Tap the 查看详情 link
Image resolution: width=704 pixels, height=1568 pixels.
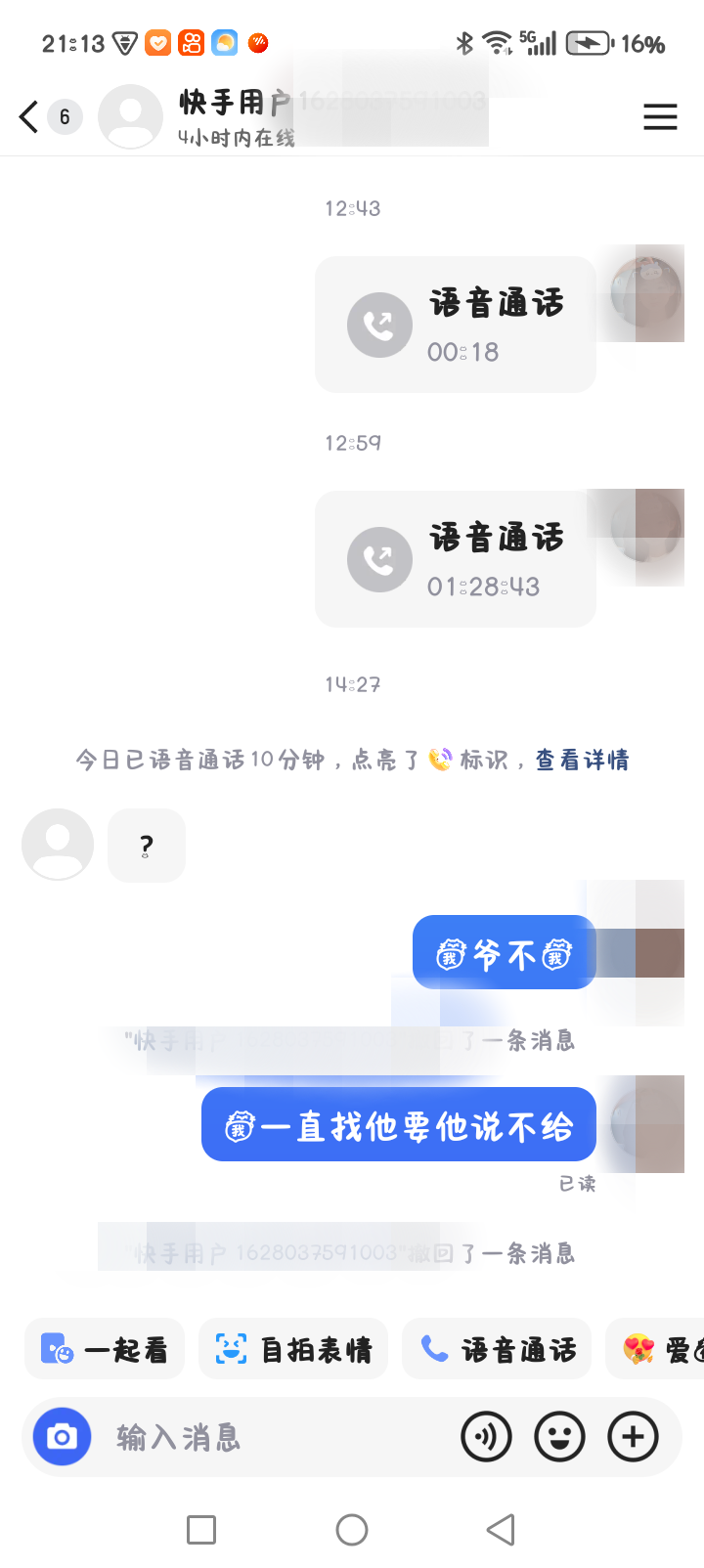point(582,760)
